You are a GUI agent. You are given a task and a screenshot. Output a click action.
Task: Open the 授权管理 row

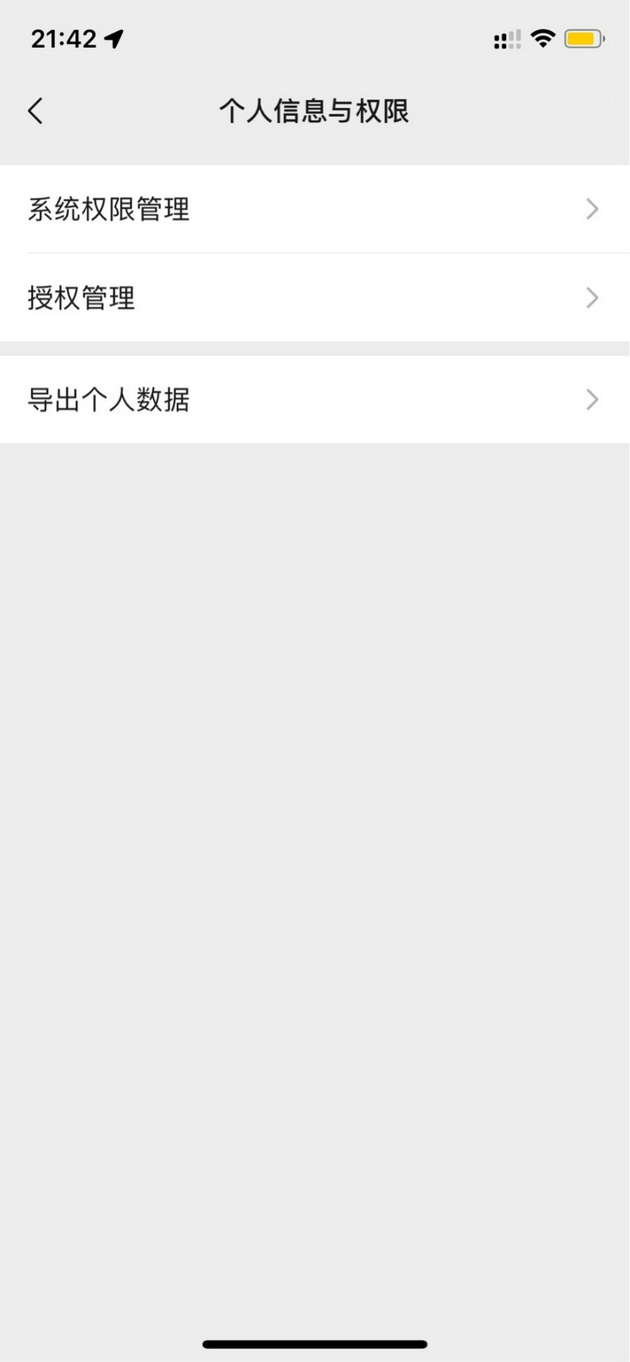[314, 298]
